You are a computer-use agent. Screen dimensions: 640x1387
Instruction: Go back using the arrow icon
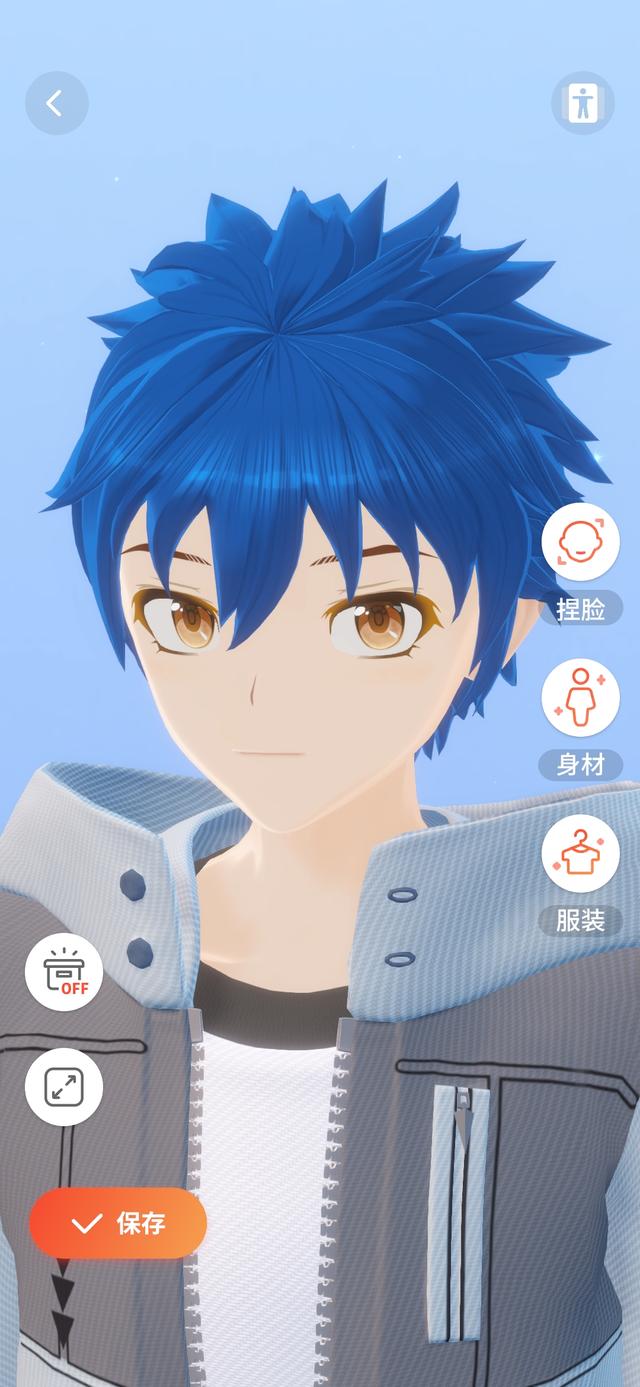tap(56, 103)
